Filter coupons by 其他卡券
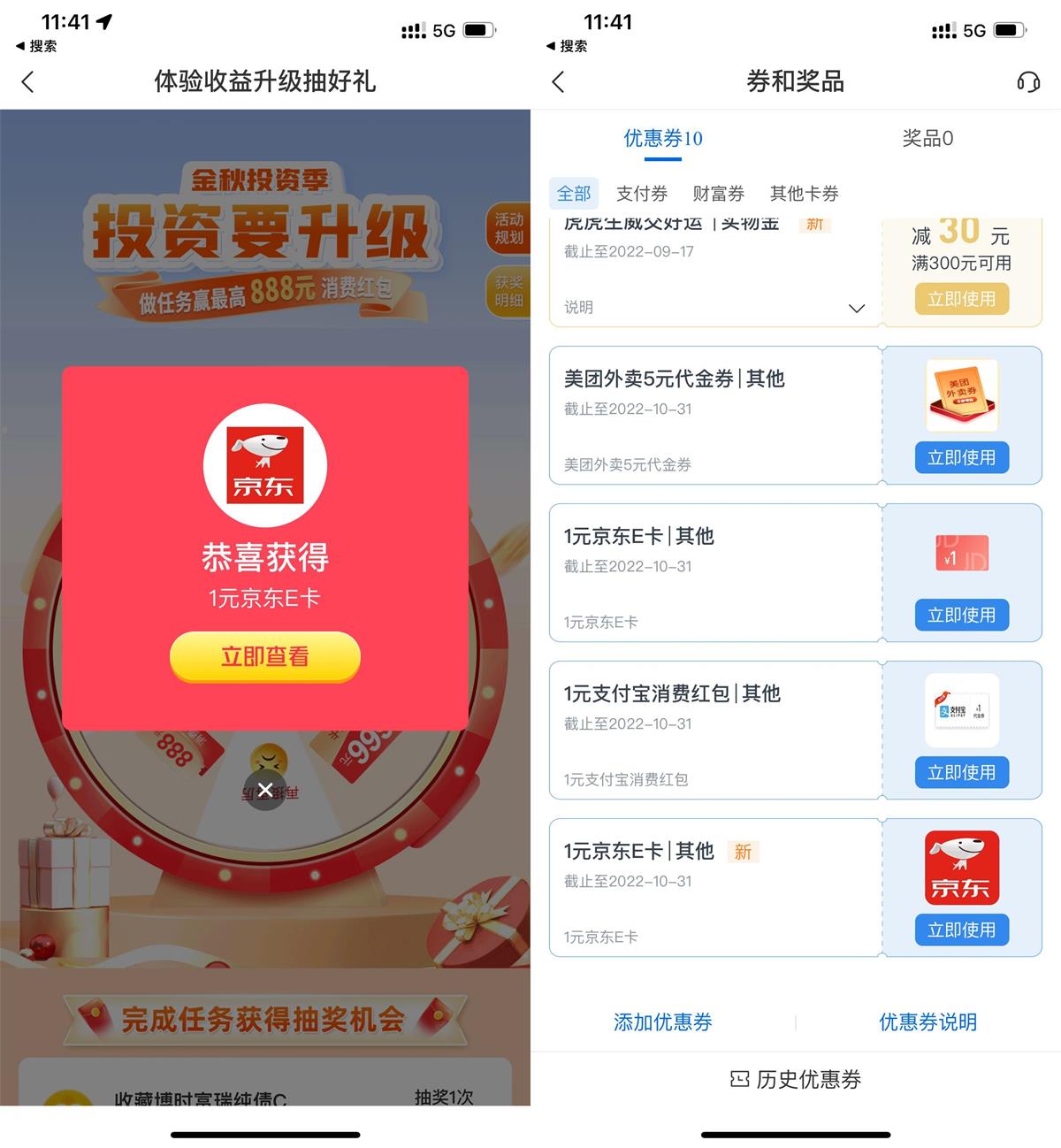The image size is (1061, 1148). (804, 194)
